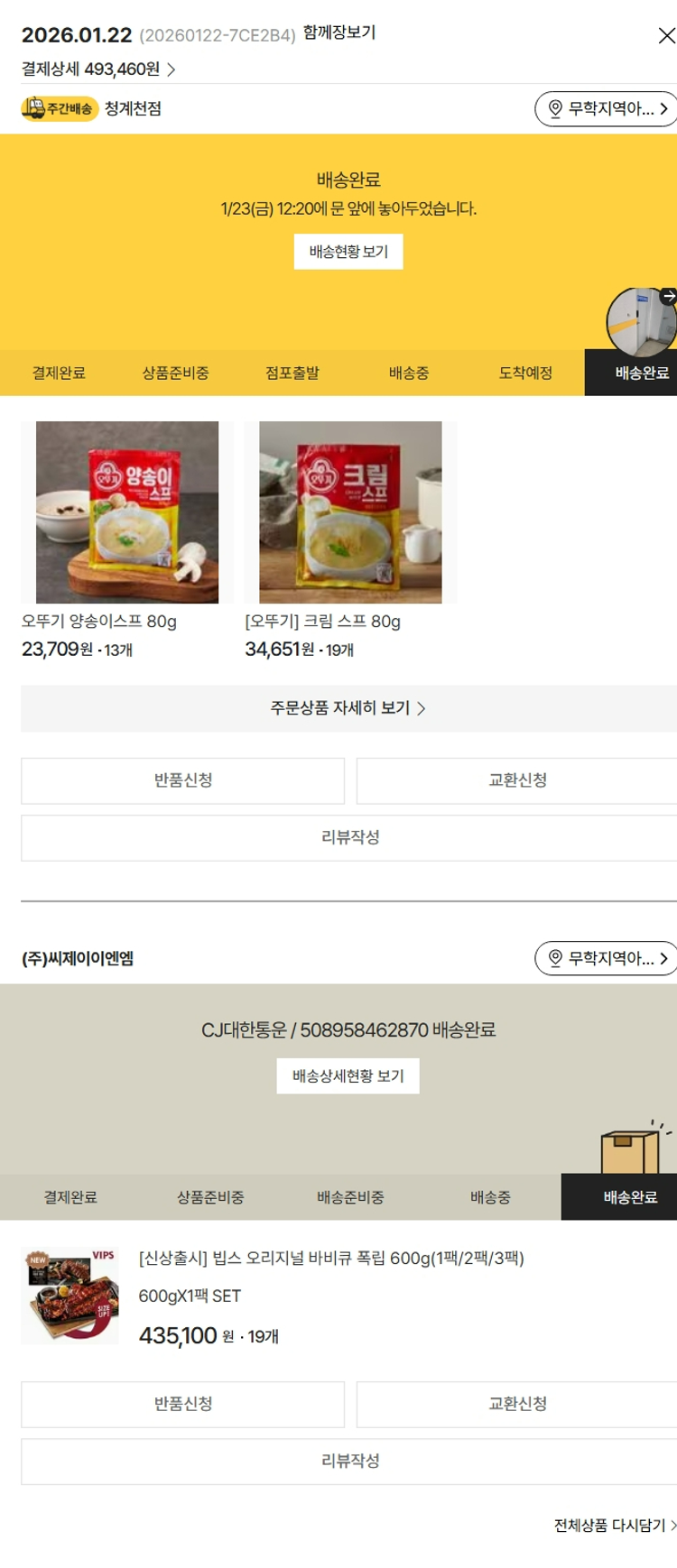677x1568 pixels.
Task: View the delivery proof photo
Action: pyautogui.click(x=642, y=321)
